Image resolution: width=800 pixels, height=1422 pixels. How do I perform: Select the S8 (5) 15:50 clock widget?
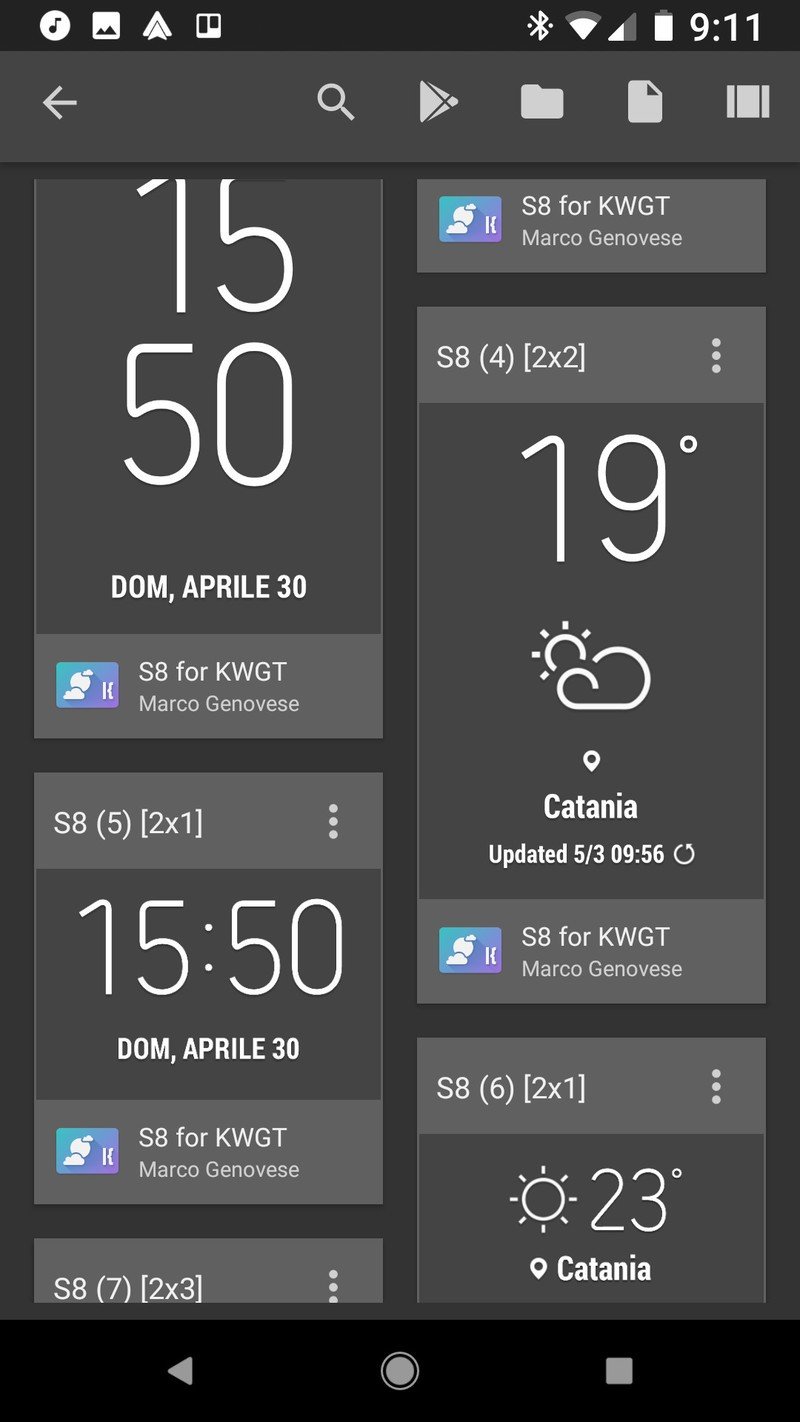(208, 983)
